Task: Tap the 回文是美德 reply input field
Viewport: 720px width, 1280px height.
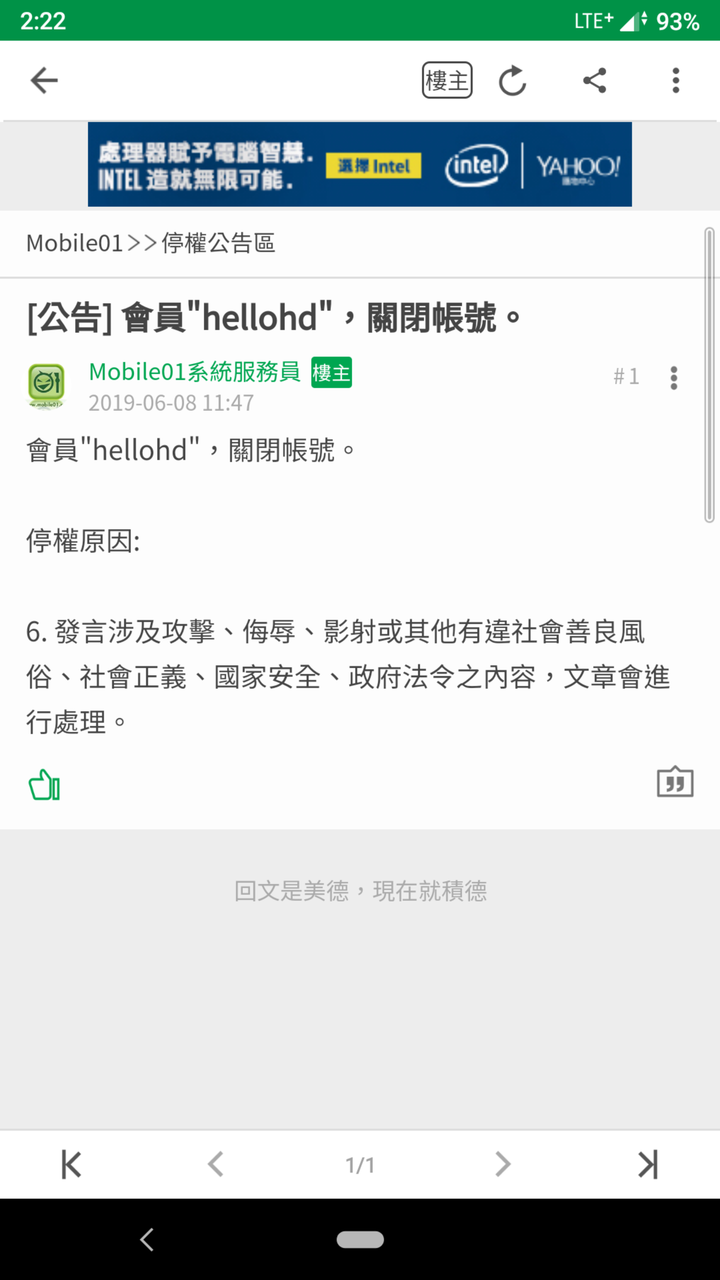Action: [x=360, y=891]
